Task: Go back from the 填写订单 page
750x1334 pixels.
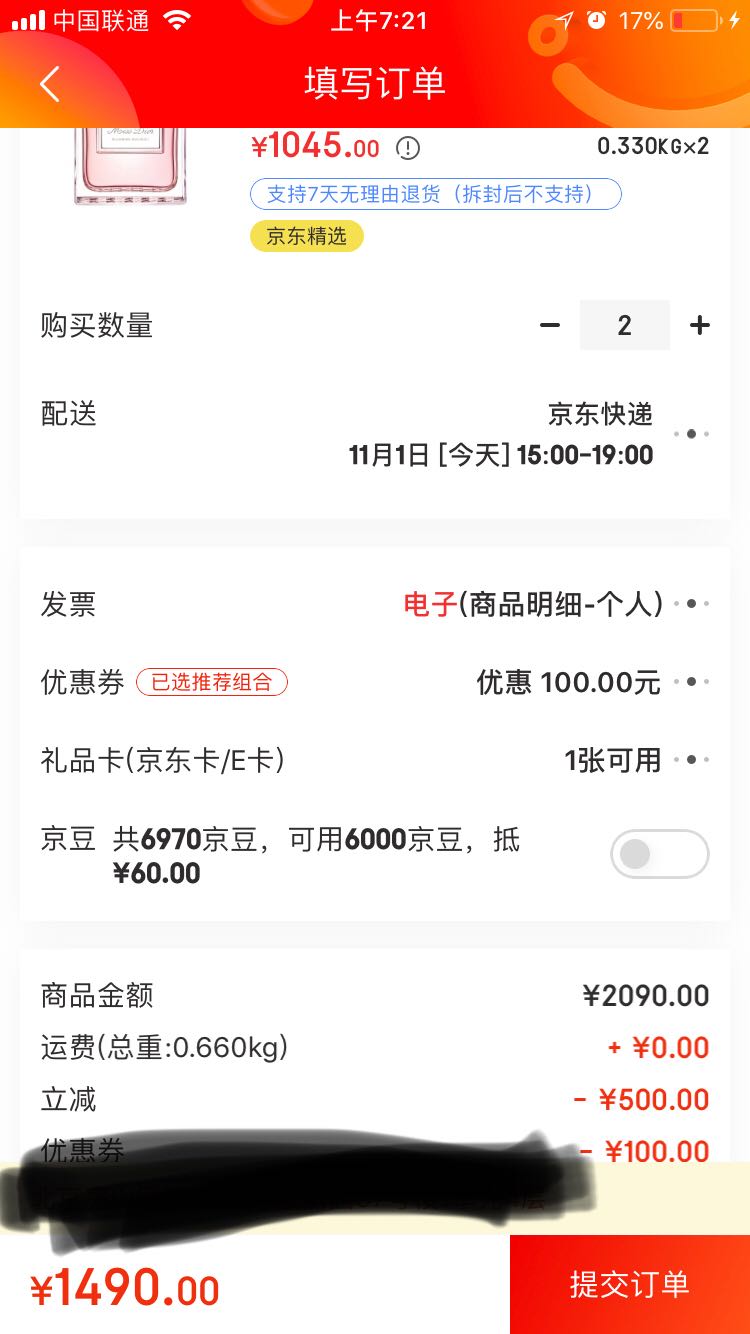Action: click(50, 84)
